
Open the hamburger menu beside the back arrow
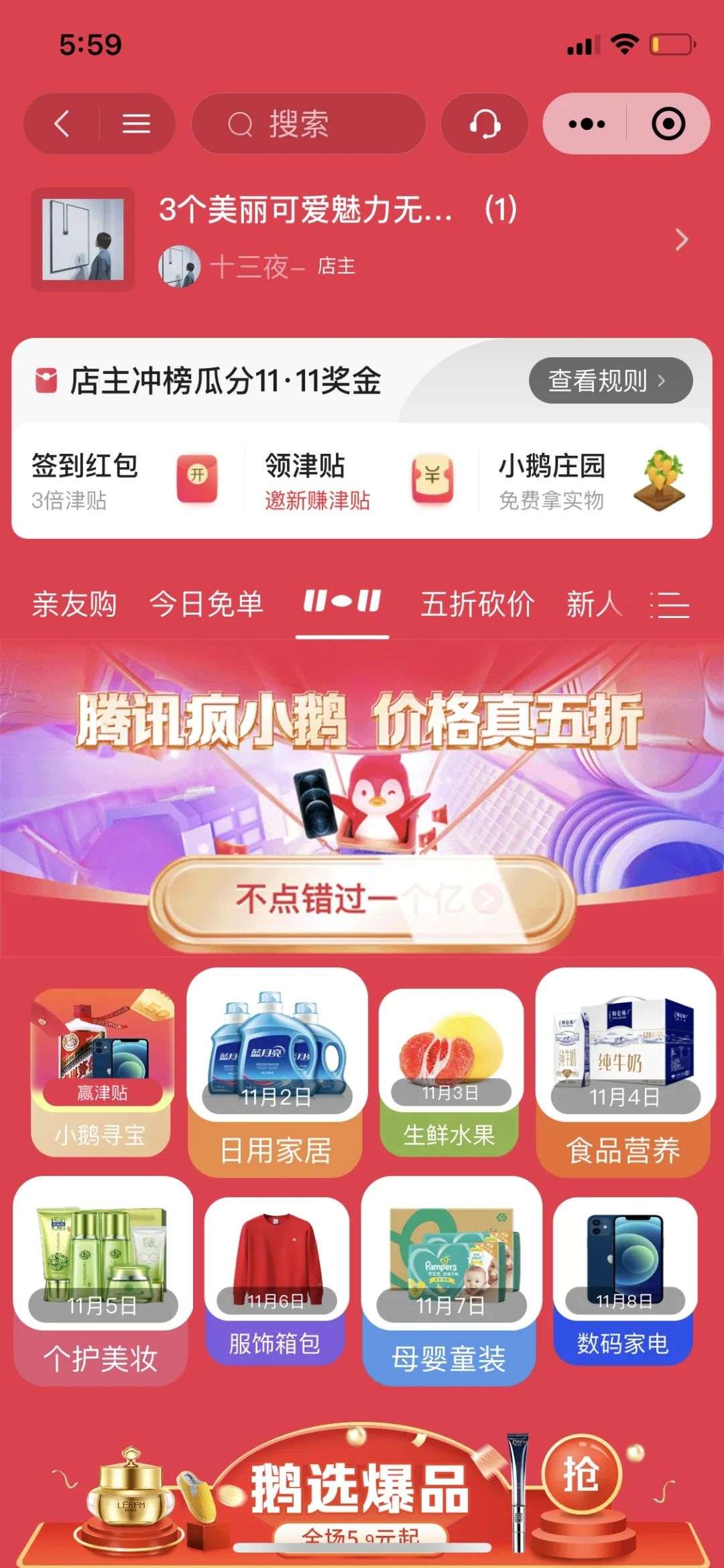click(136, 124)
